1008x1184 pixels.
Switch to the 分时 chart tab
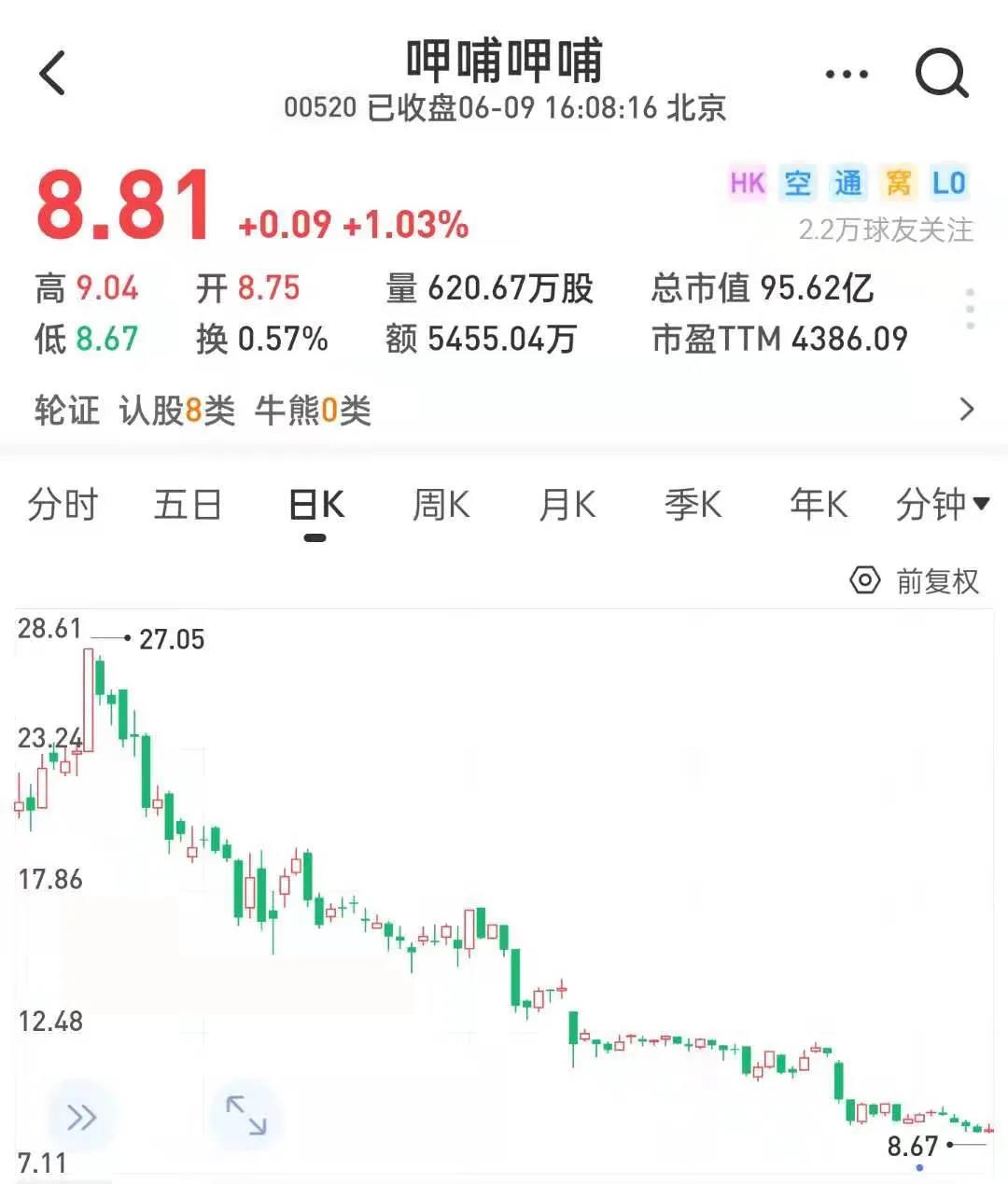tap(63, 505)
